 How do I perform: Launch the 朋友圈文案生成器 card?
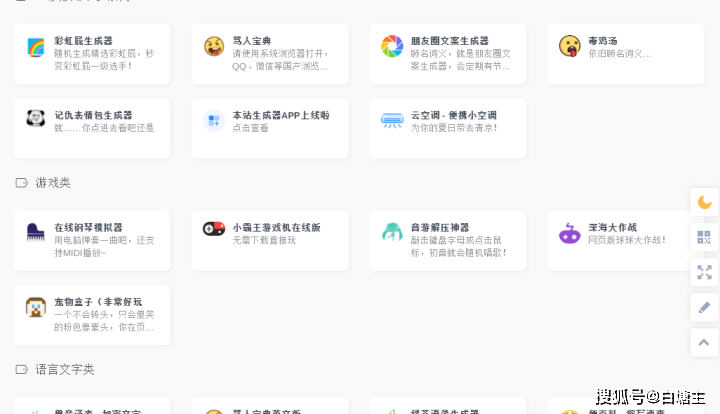point(448,53)
